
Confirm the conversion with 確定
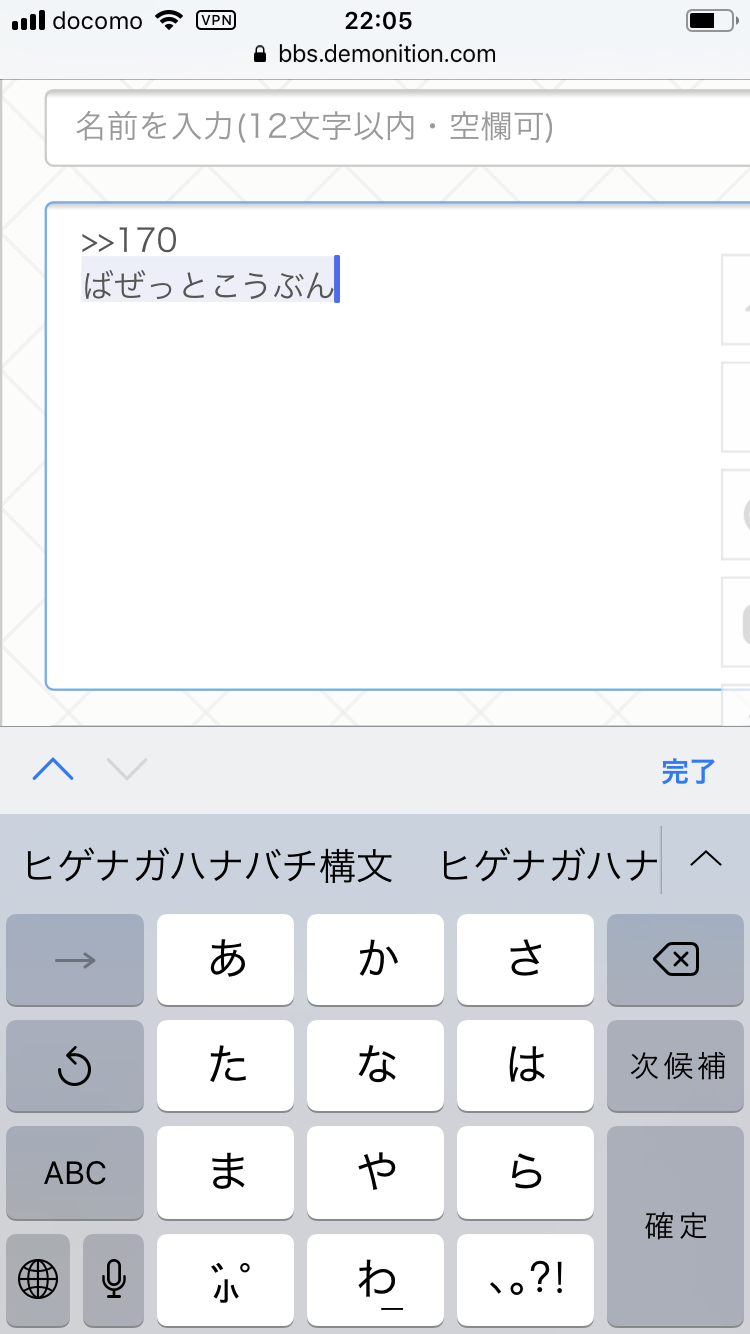(677, 1226)
